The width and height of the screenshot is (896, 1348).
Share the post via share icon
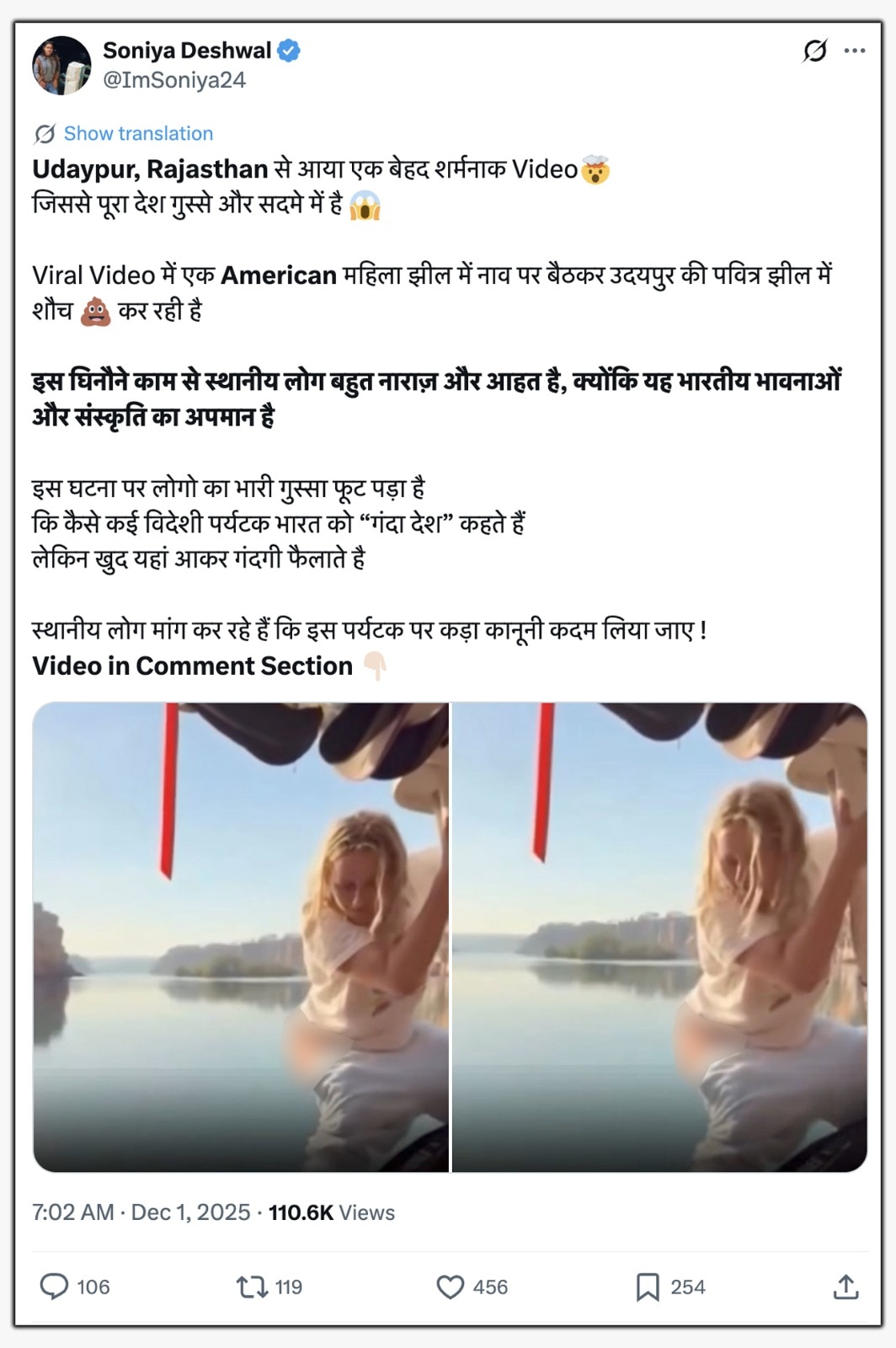845,1286
